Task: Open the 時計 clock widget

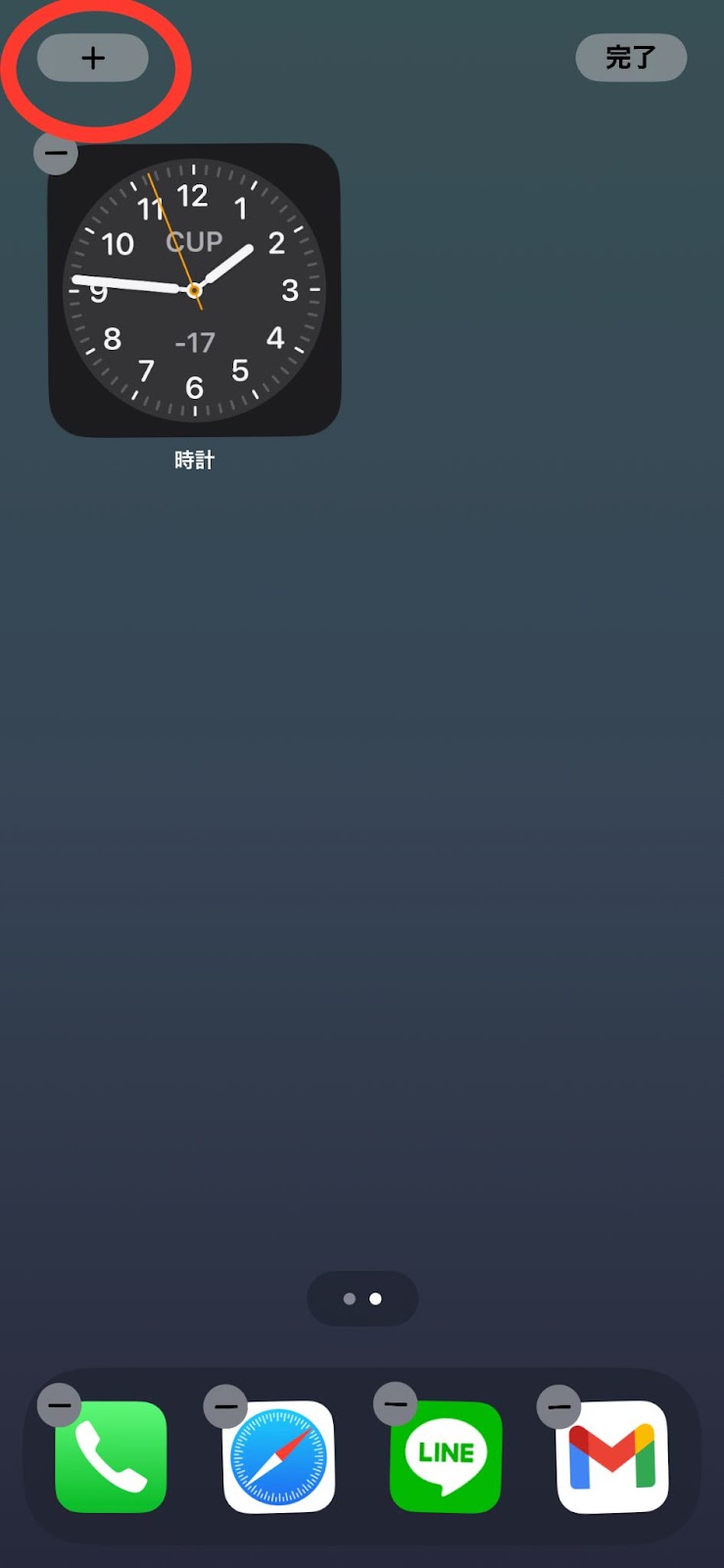Action: (194, 290)
